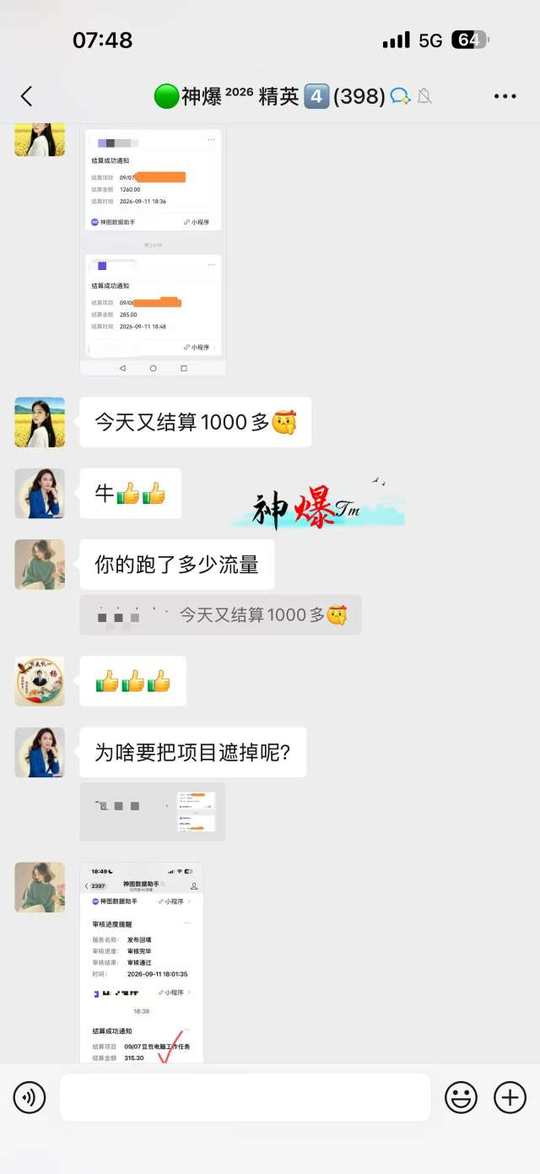Focus the message text field
This screenshot has height=1174, width=540.
[245, 1098]
